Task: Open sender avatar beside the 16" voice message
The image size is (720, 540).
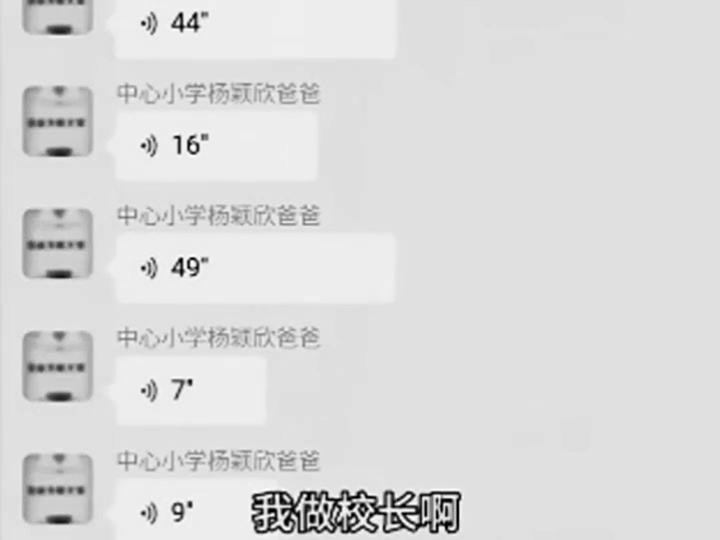Action: [58, 122]
